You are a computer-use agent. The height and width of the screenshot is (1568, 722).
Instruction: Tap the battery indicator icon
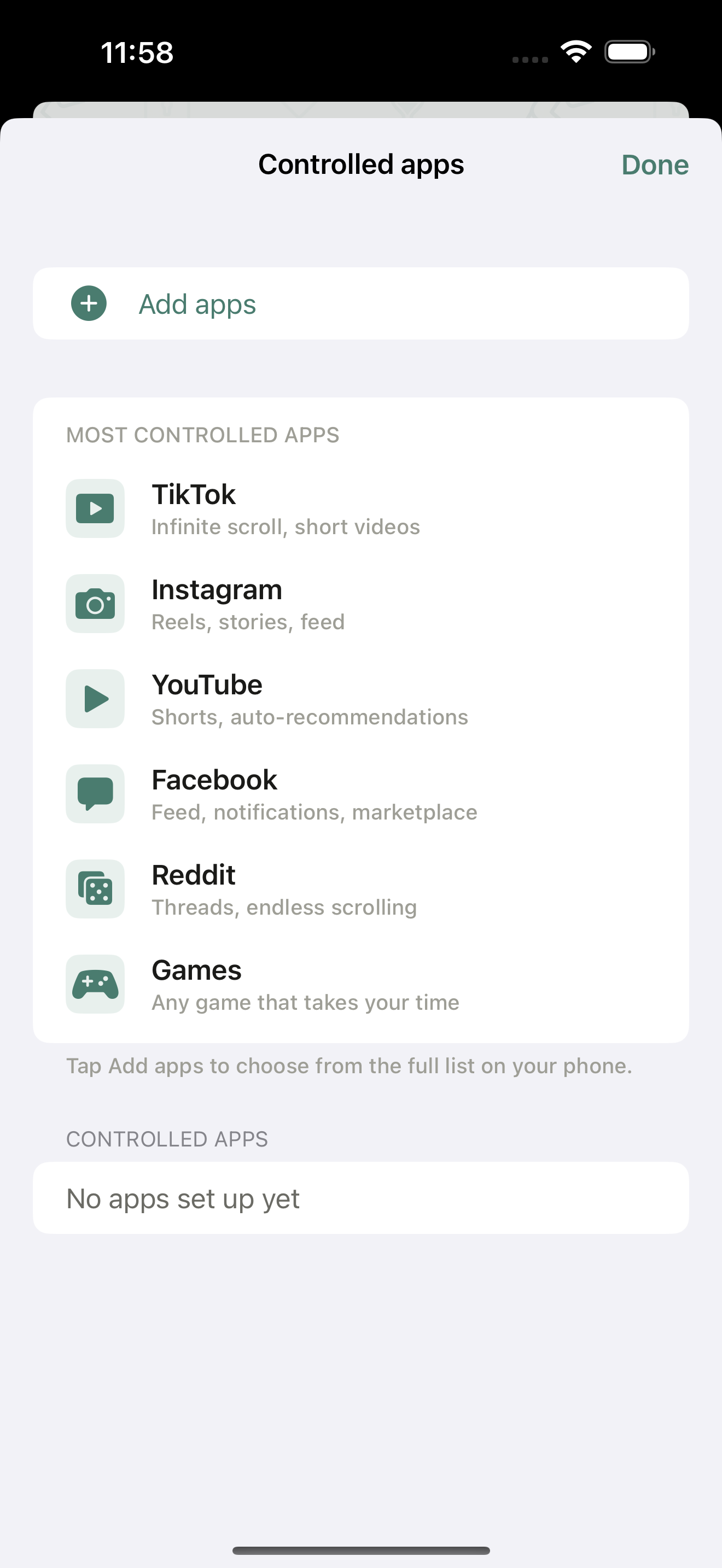pos(630,52)
